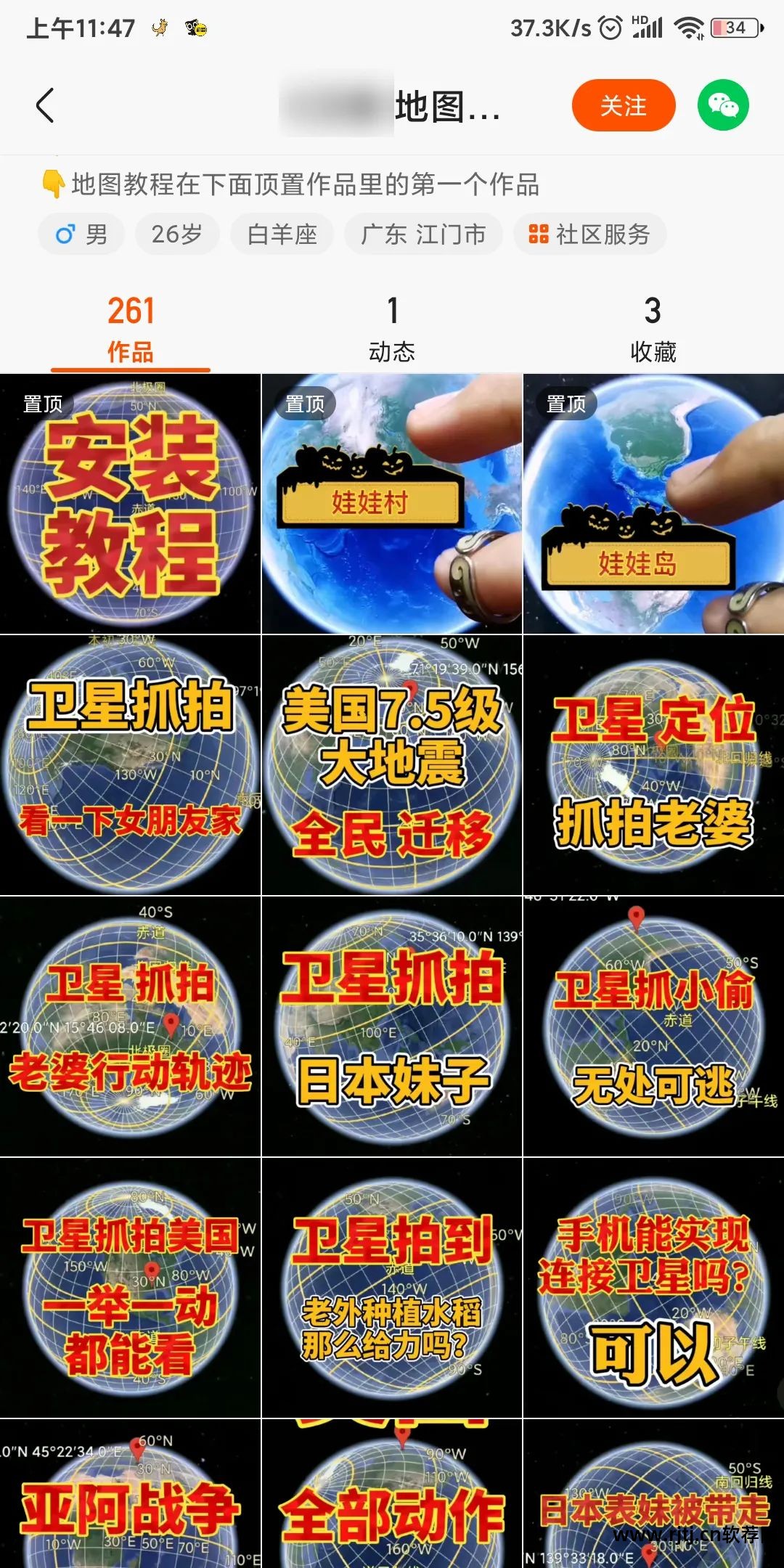Image resolution: width=784 pixels, height=1568 pixels.
Task: Open the 老婆行动轨迹 video
Action: pyautogui.click(x=131, y=1026)
